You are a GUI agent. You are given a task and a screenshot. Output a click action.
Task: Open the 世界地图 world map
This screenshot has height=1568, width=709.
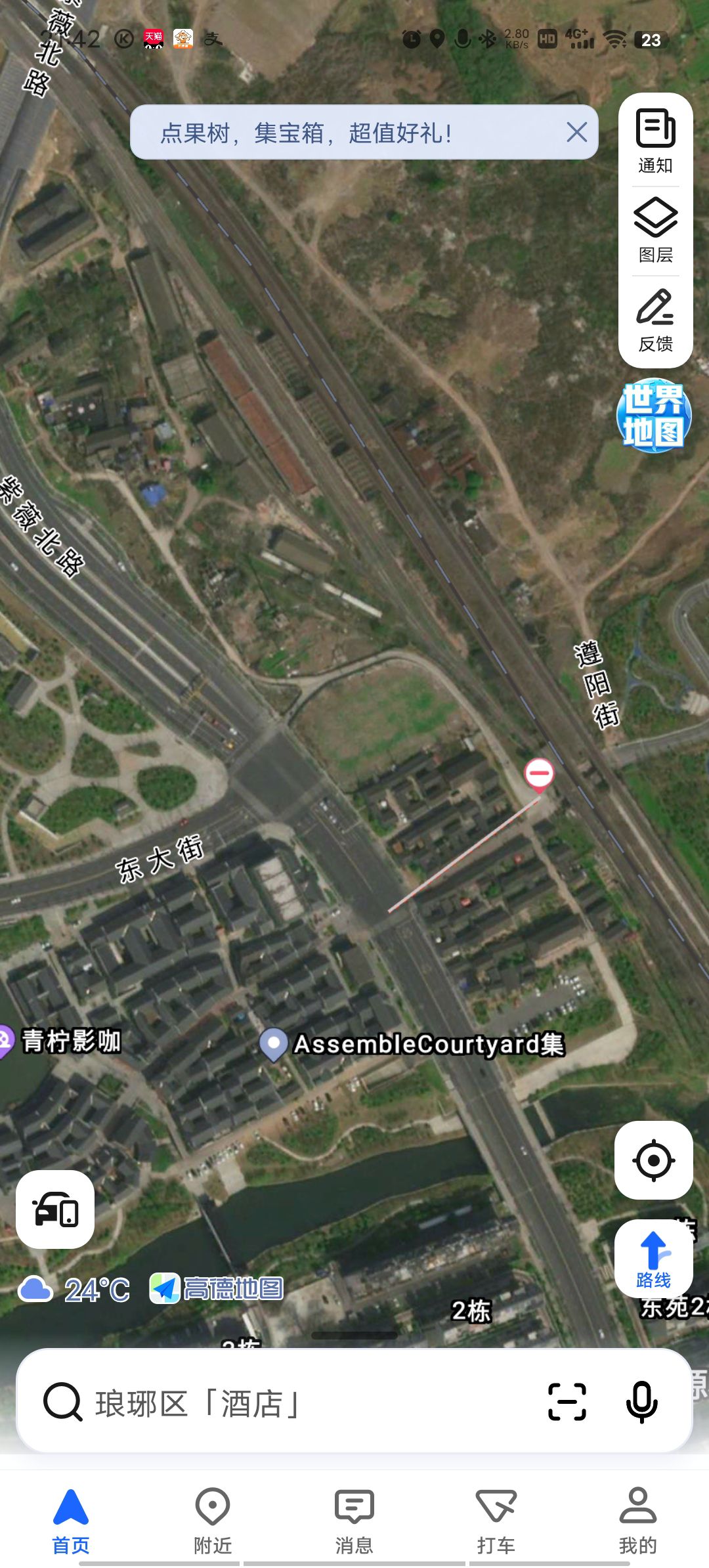click(x=653, y=416)
